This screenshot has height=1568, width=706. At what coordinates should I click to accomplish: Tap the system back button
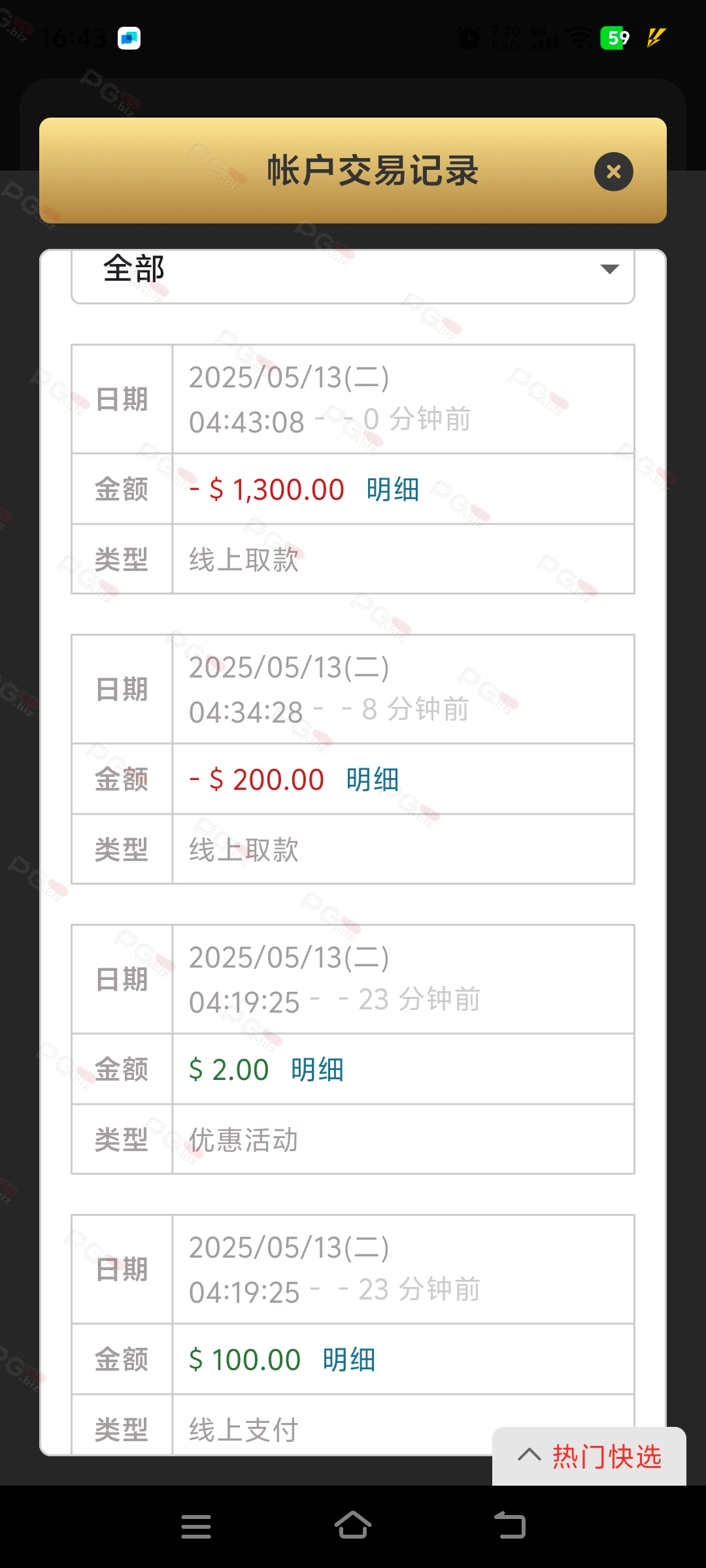[510, 1526]
